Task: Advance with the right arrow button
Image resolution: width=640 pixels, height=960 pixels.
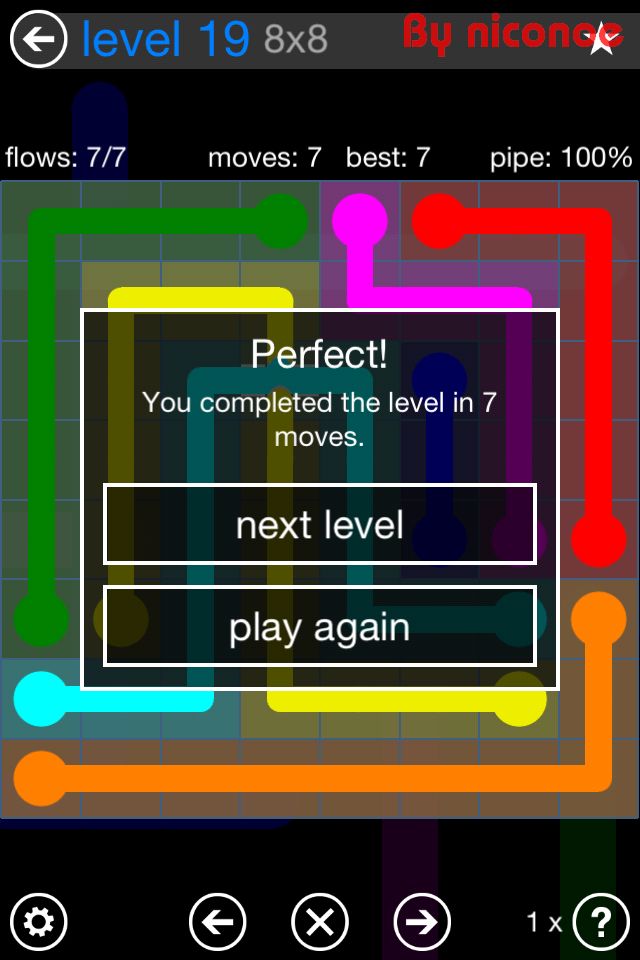Action: click(x=422, y=921)
